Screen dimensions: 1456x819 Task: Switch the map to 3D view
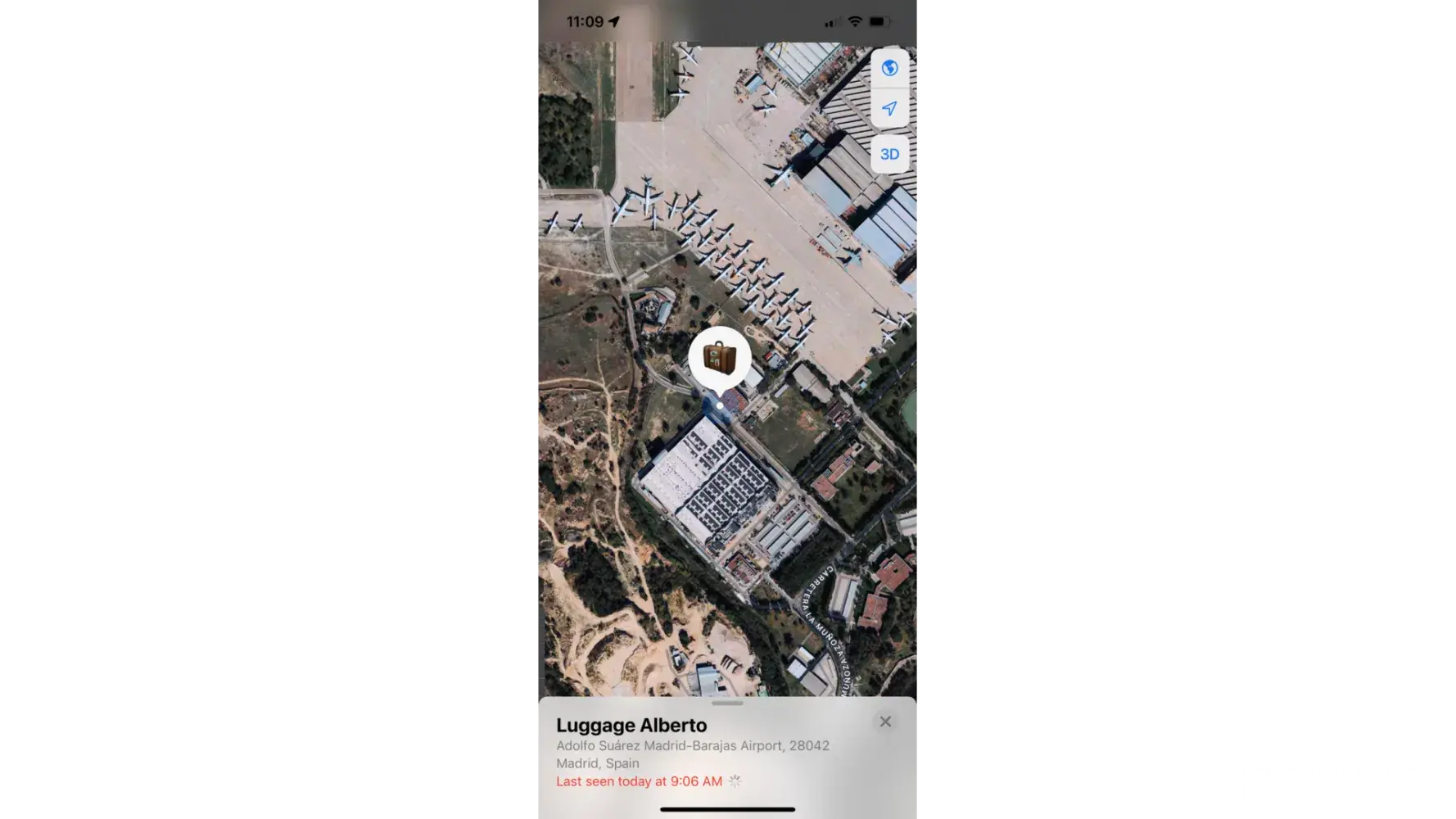click(889, 154)
